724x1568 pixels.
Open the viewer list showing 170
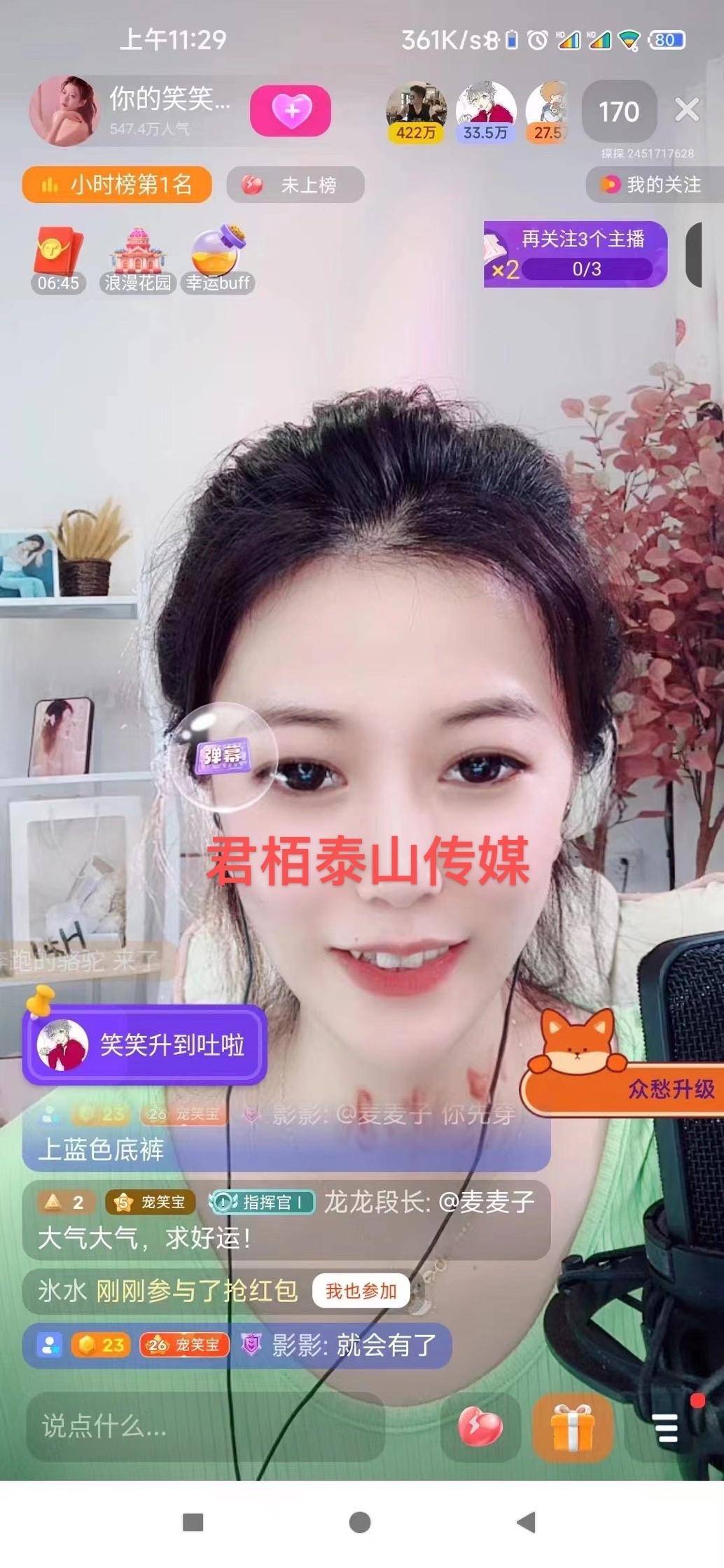[618, 111]
